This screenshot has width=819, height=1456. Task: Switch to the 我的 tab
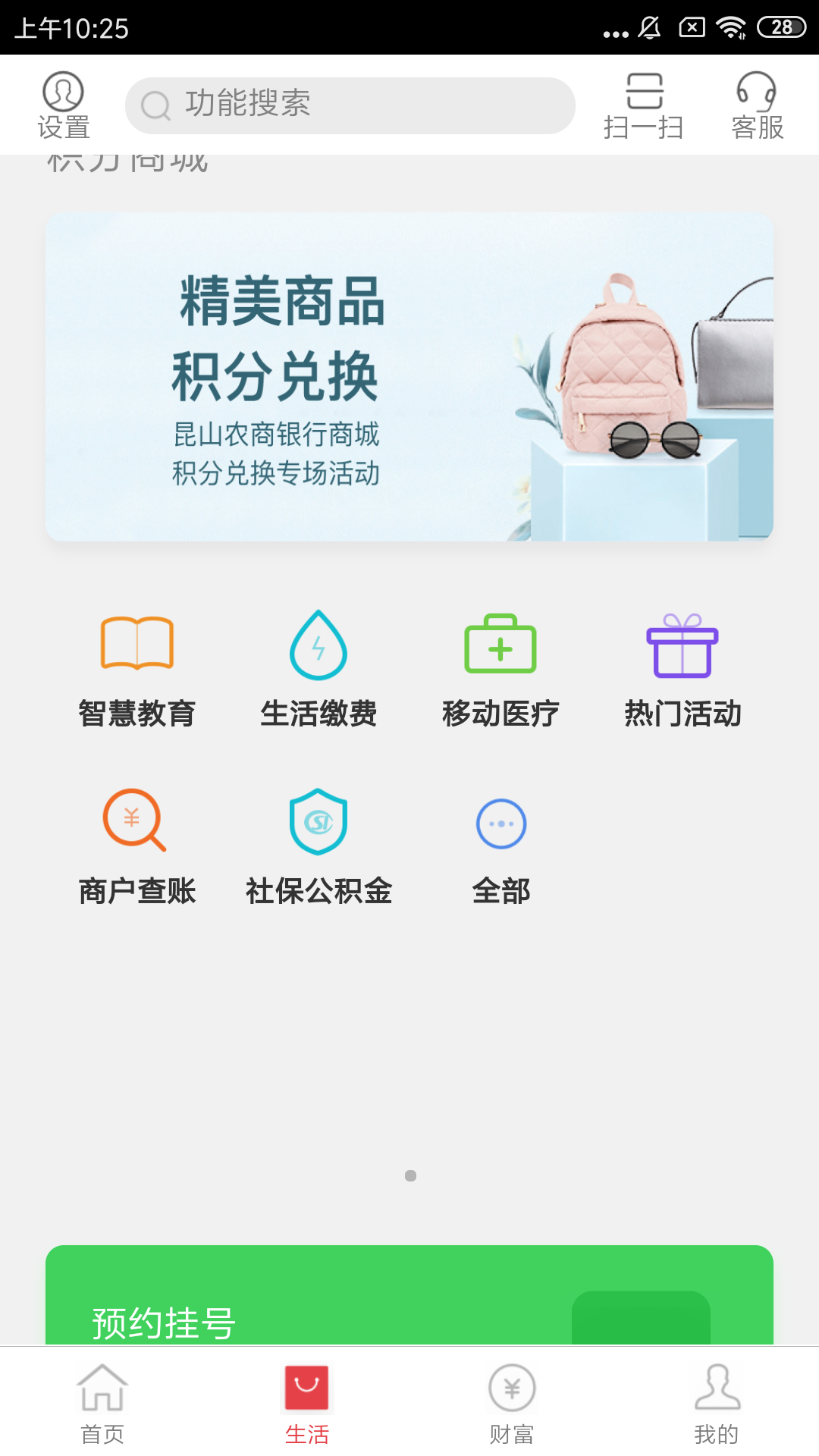[x=717, y=1404]
